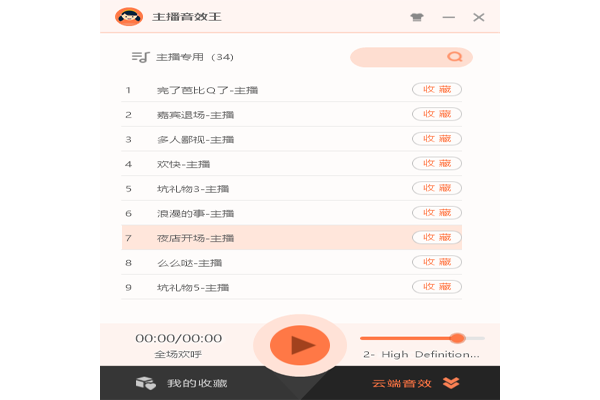This screenshot has height=400, width=600.
Task: Tap the sound effect search box
Action: click(400, 57)
